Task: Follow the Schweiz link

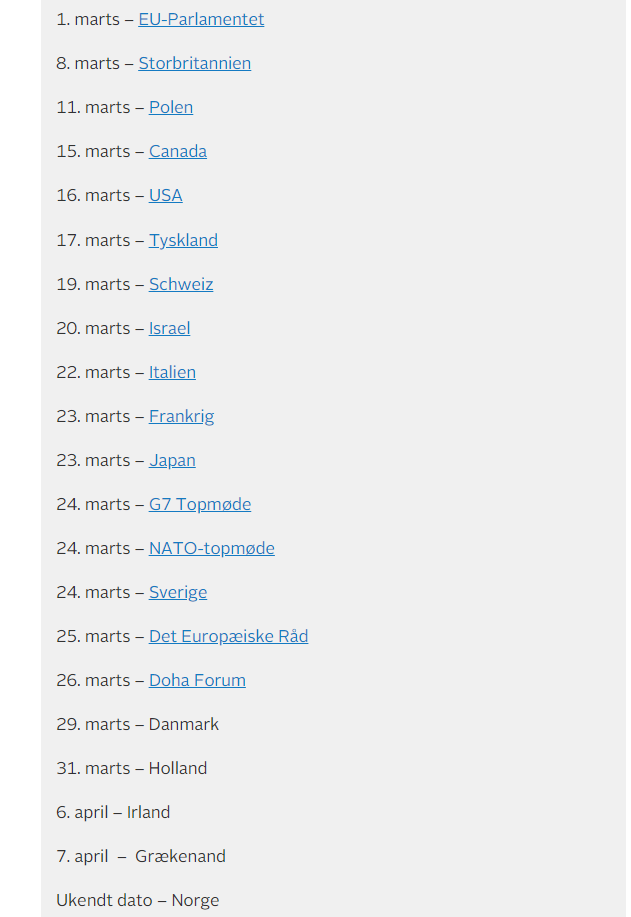Action: point(181,284)
